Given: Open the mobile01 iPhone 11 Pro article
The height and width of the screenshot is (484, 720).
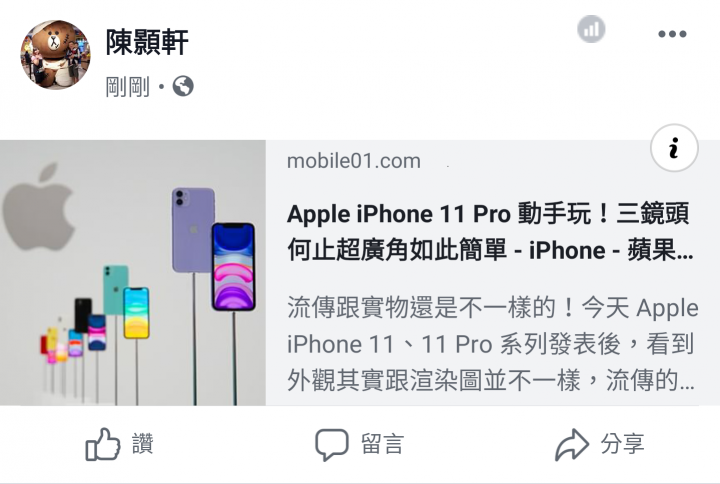Looking at the screenshot, I should [490, 232].
